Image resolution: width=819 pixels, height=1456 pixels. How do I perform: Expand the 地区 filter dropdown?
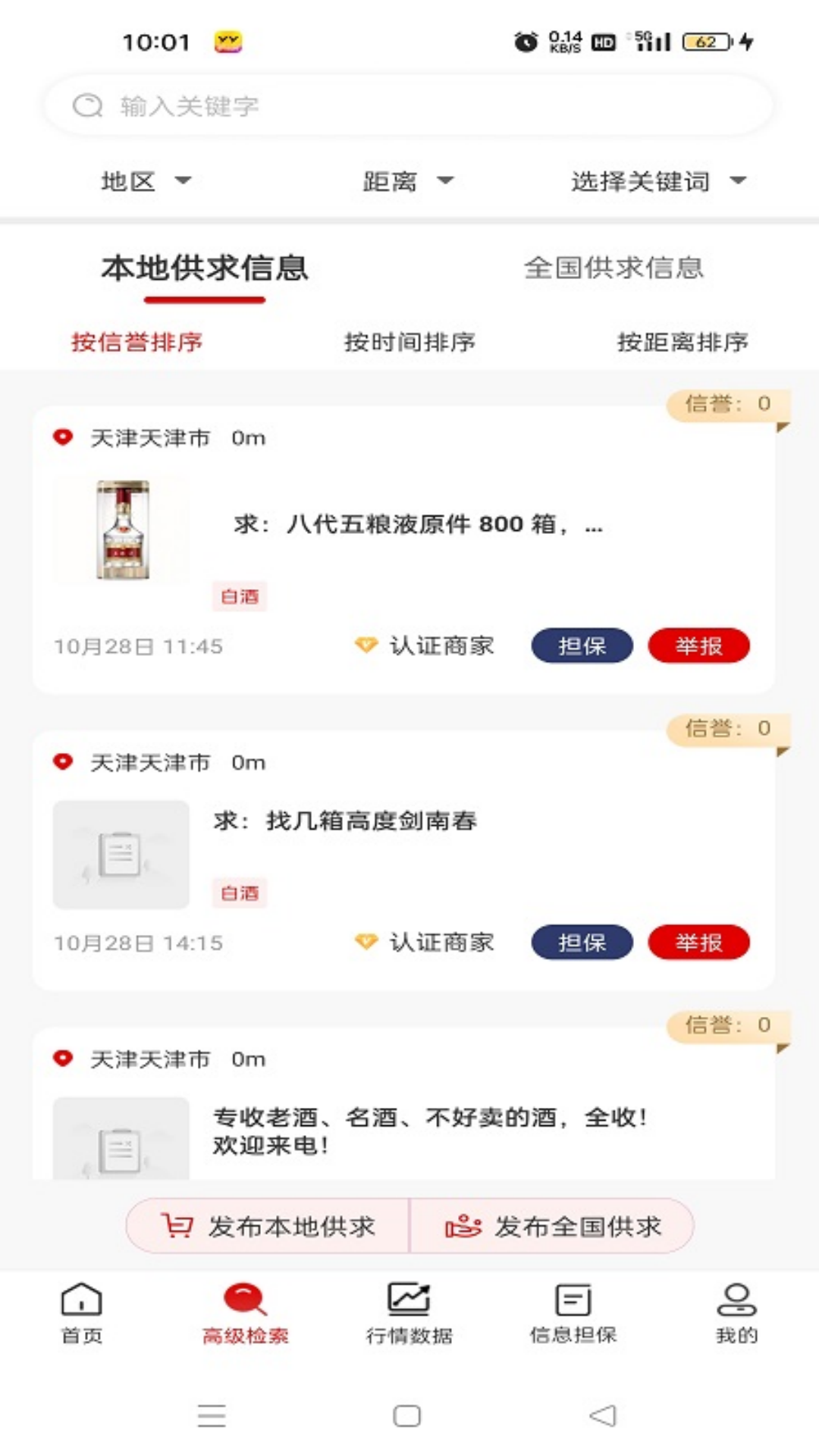point(148,180)
